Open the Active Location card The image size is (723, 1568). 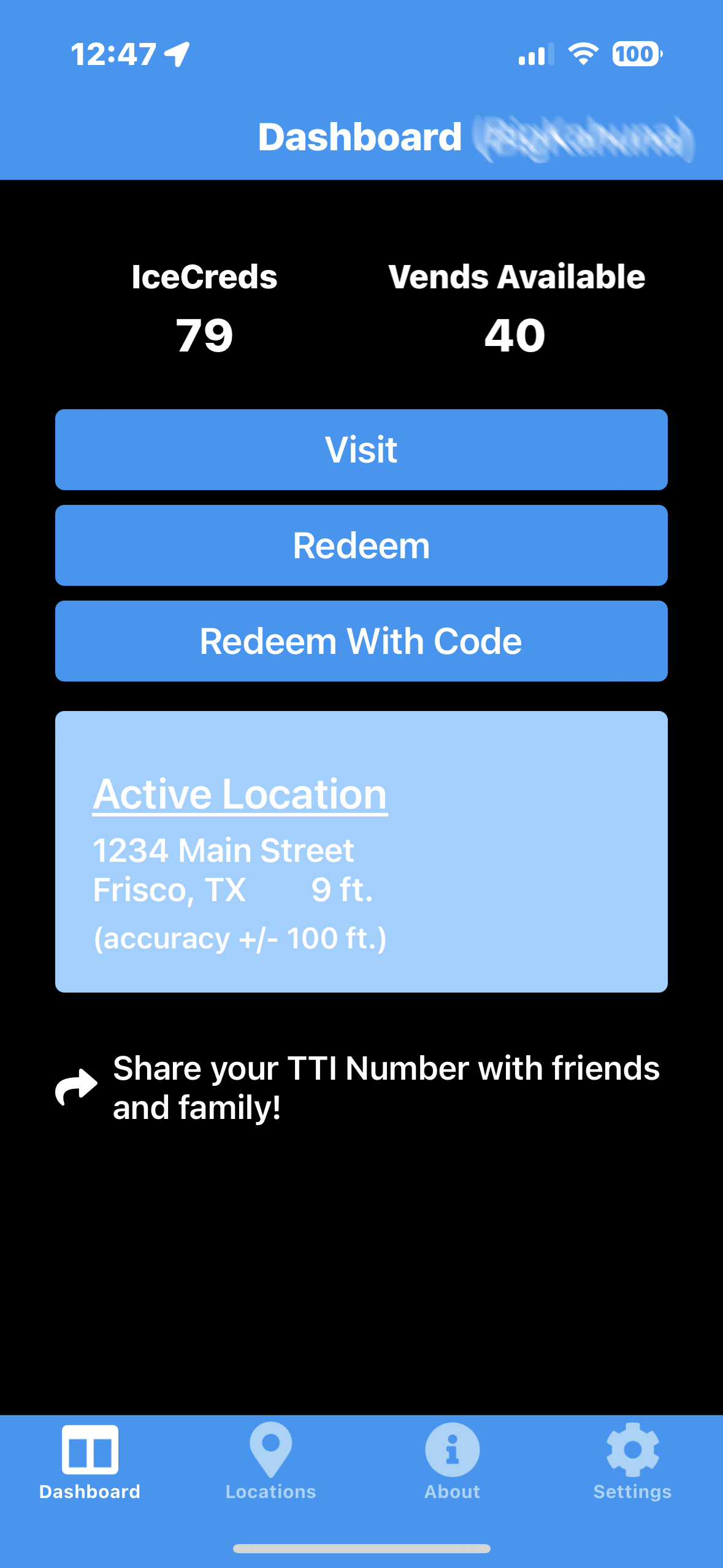click(361, 851)
